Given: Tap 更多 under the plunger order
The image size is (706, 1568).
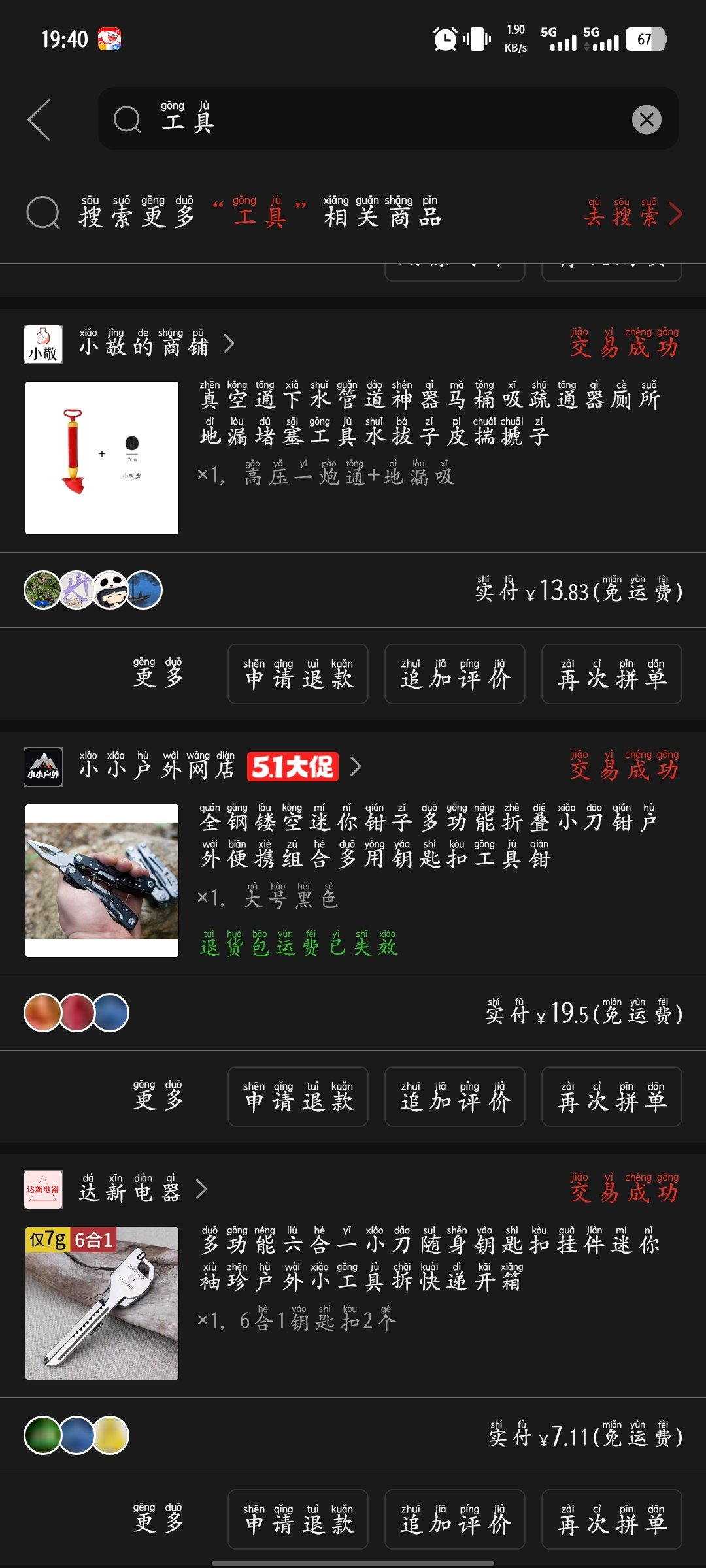Looking at the screenshot, I should [x=158, y=674].
